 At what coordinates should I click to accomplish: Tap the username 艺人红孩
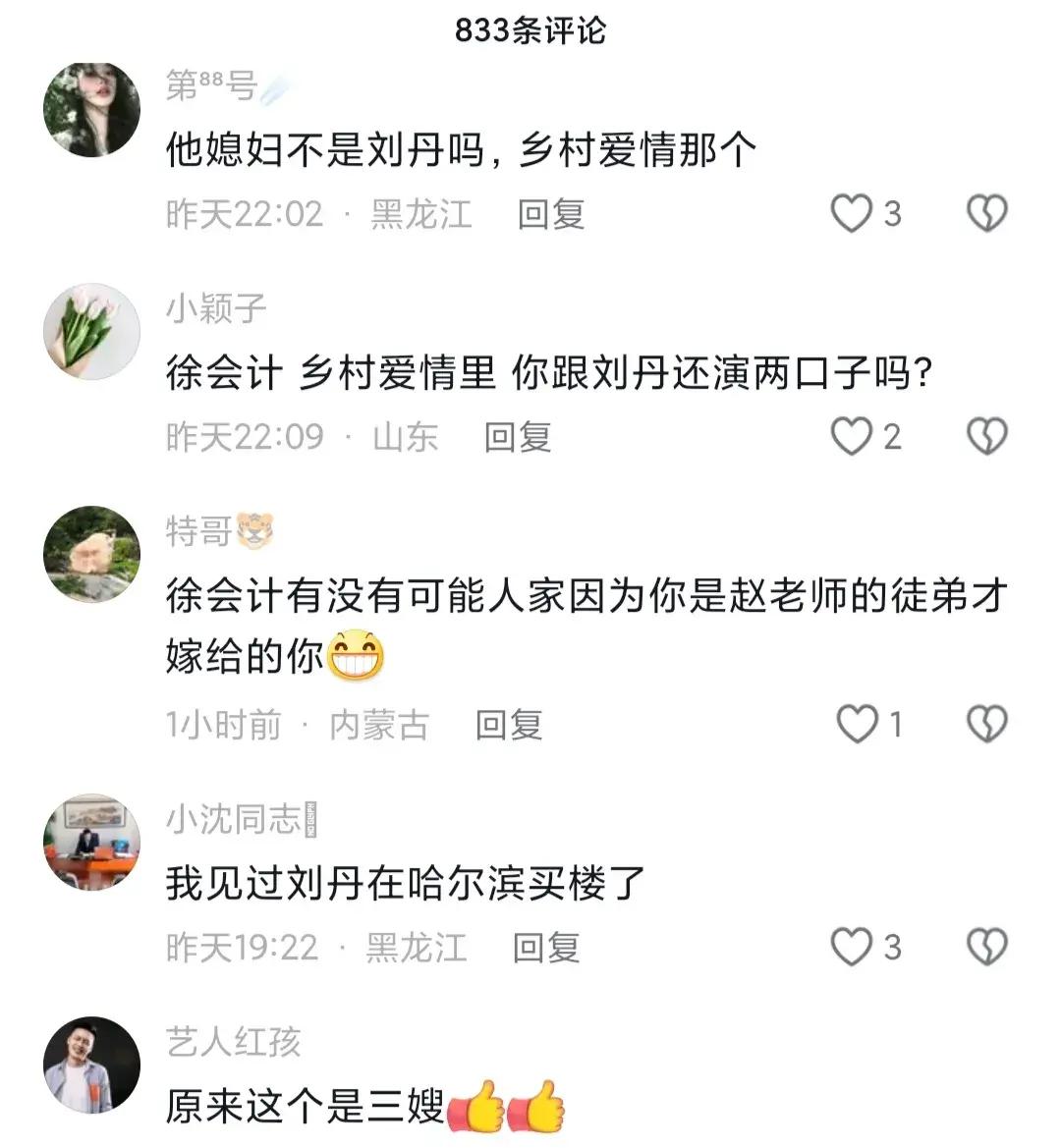[233, 1042]
